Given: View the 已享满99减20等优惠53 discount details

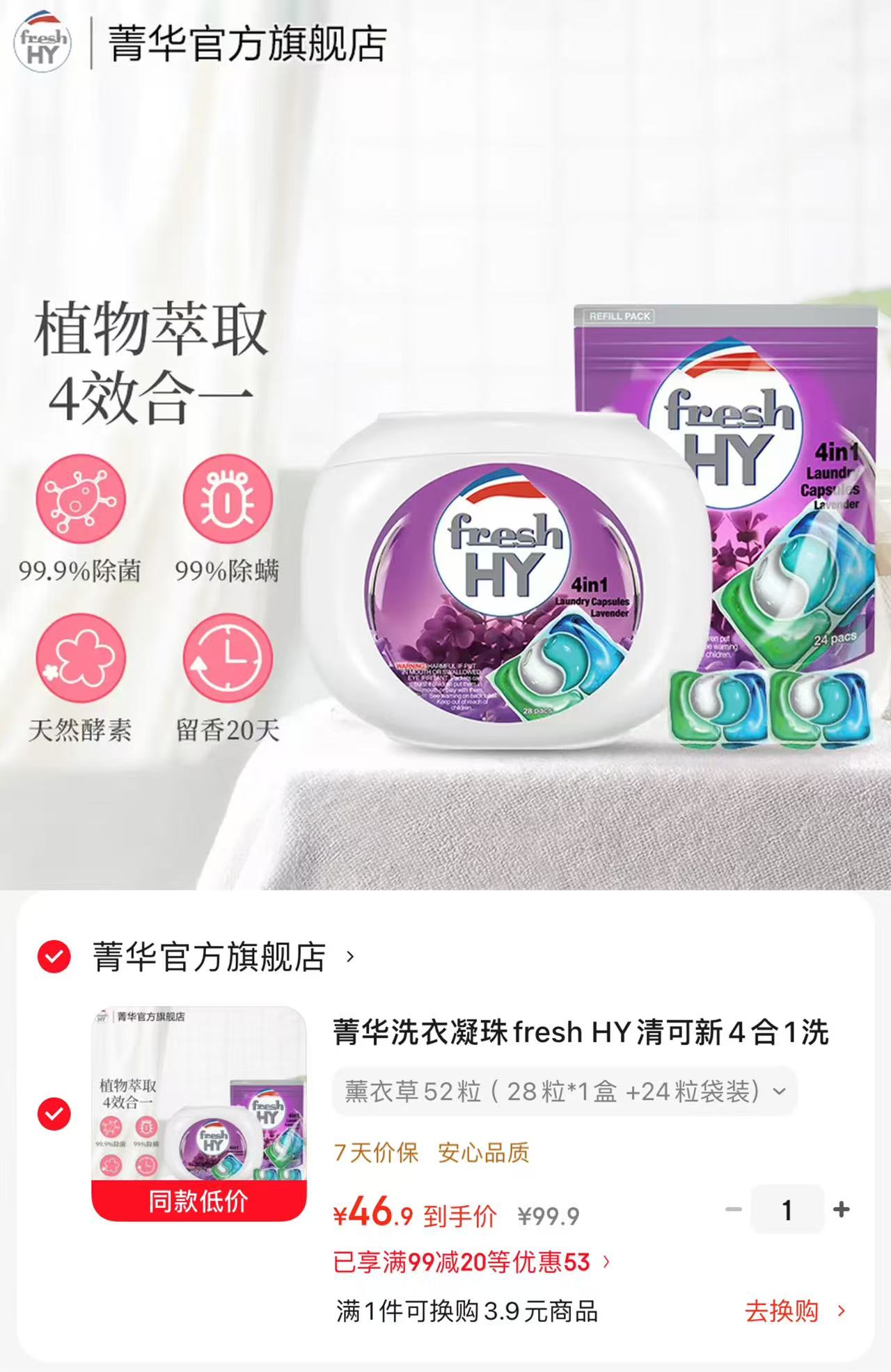Looking at the screenshot, I should pos(472,1262).
